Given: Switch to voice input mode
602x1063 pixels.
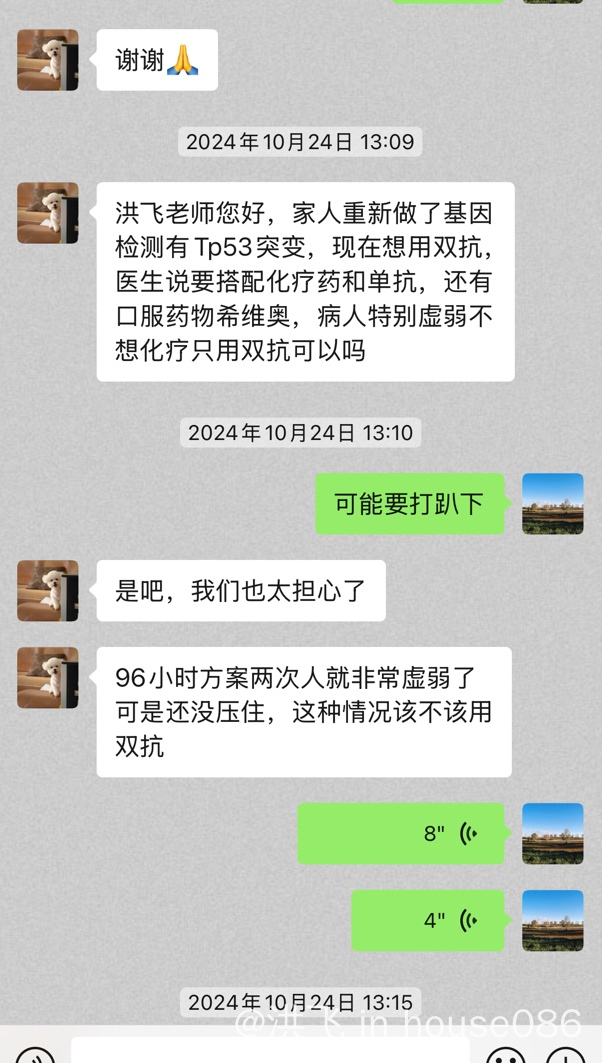Looking at the screenshot, I should [36, 1056].
